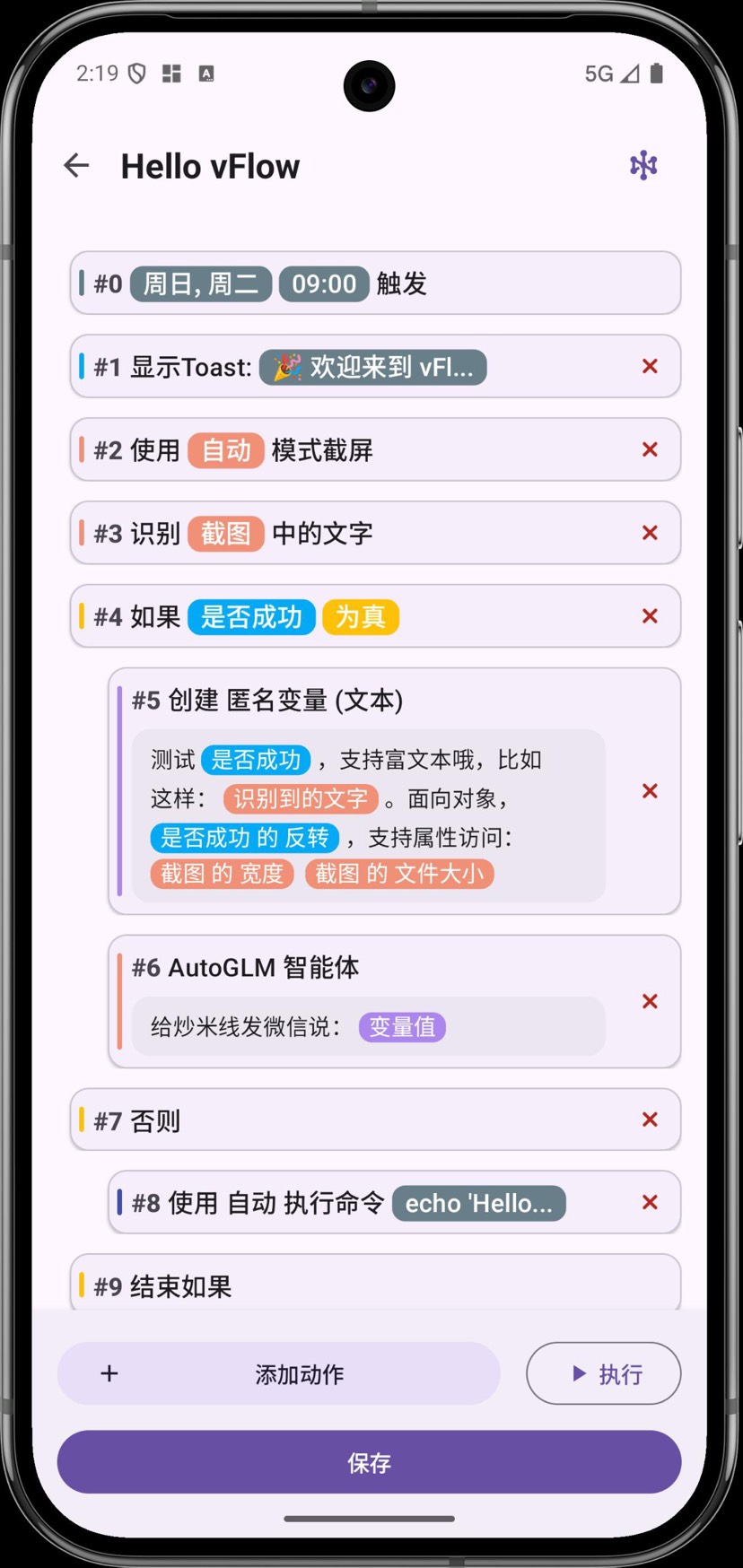Screen dimensions: 743x1568
Task: Tap 添加动作 to add an action
Action: (x=279, y=1373)
